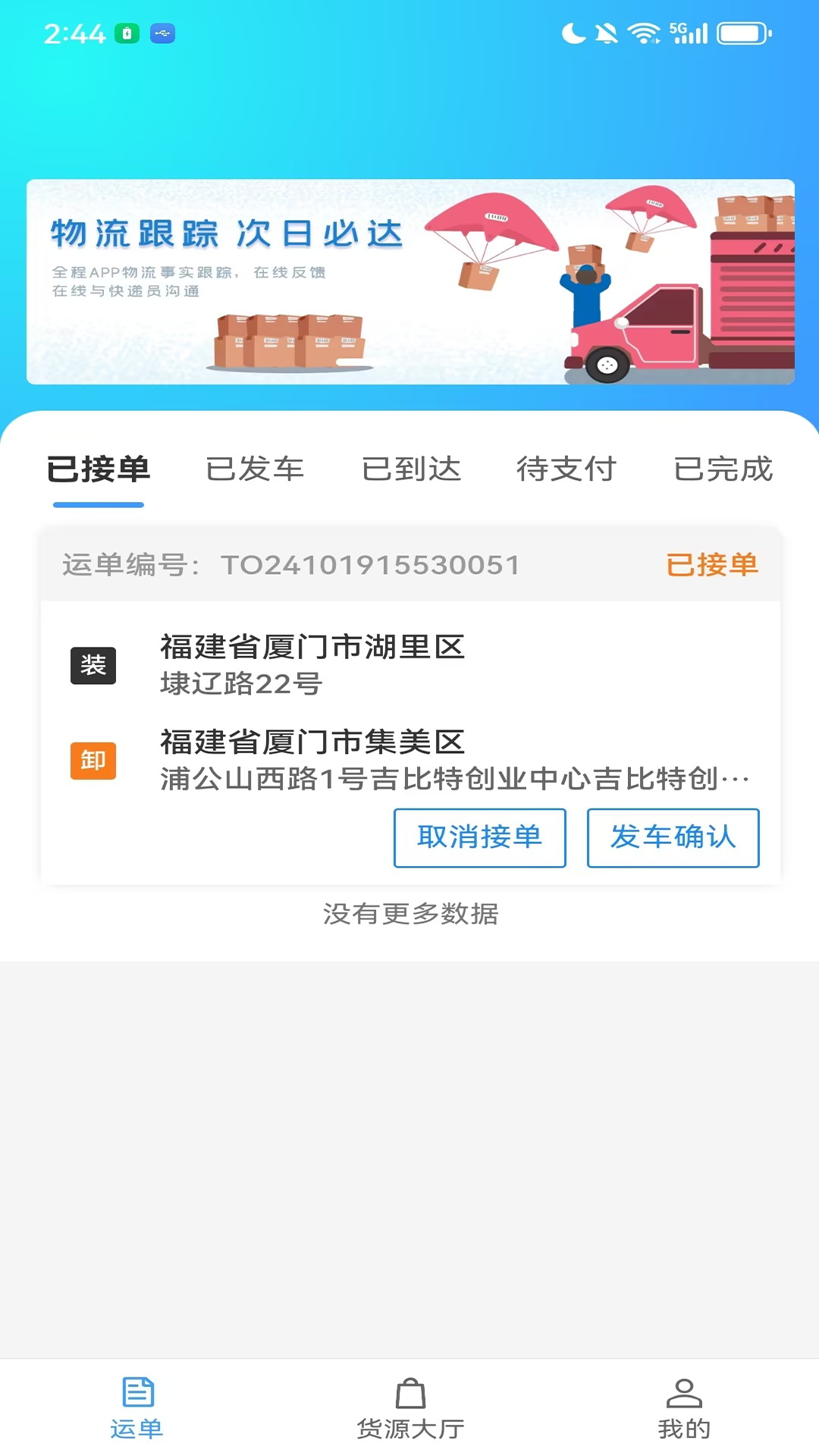Expand order details for TO24101915530051

[371, 565]
